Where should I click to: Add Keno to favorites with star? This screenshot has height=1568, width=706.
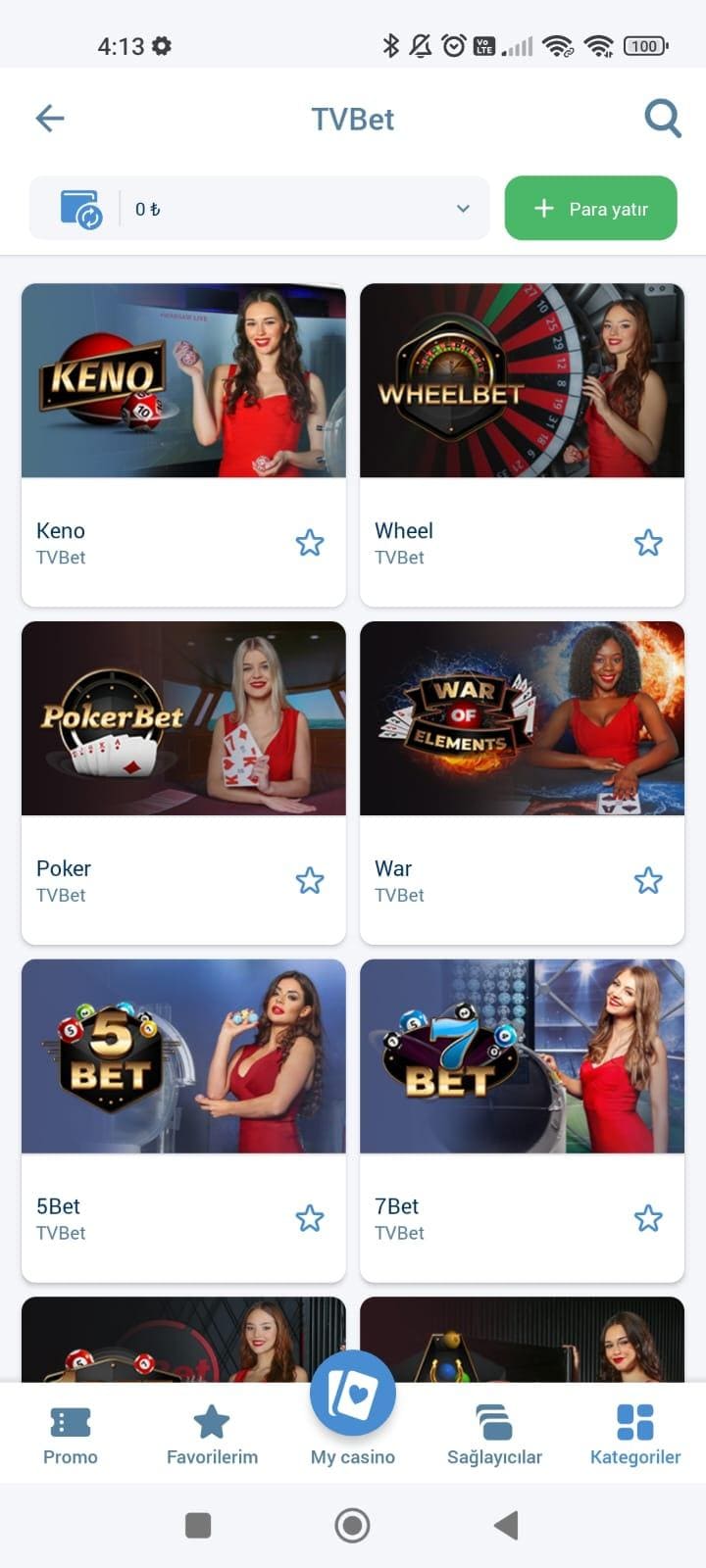(x=310, y=543)
